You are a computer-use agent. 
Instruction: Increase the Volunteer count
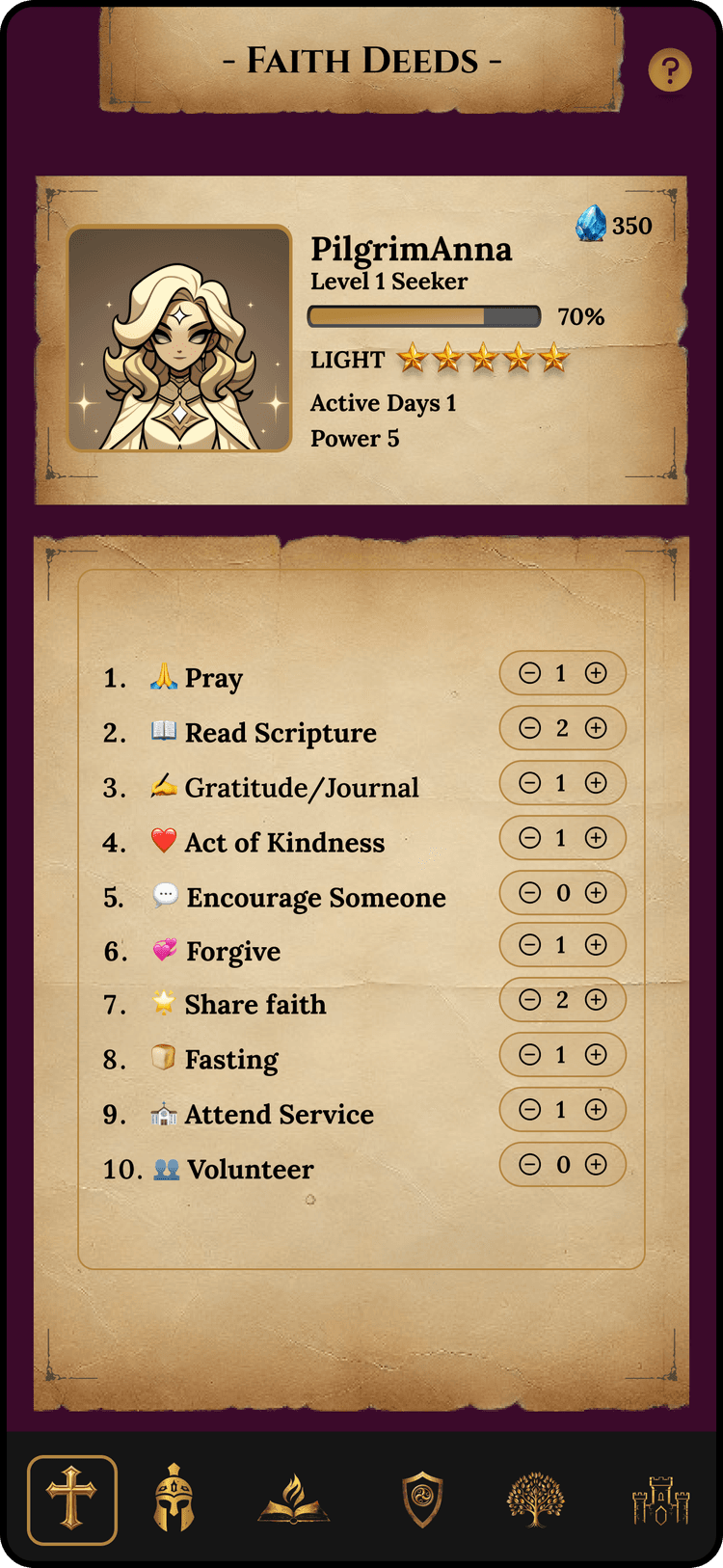(x=595, y=1165)
